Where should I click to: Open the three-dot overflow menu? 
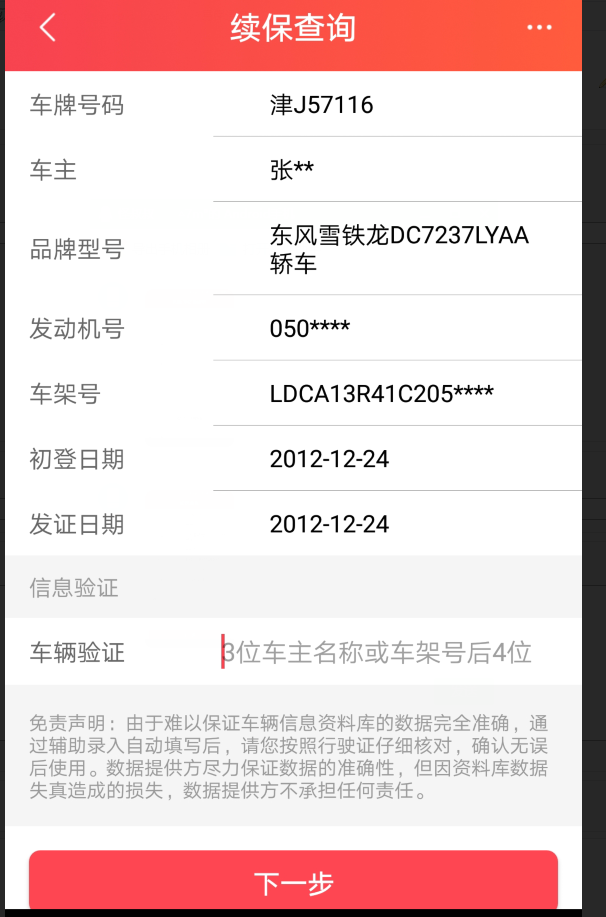[539, 28]
